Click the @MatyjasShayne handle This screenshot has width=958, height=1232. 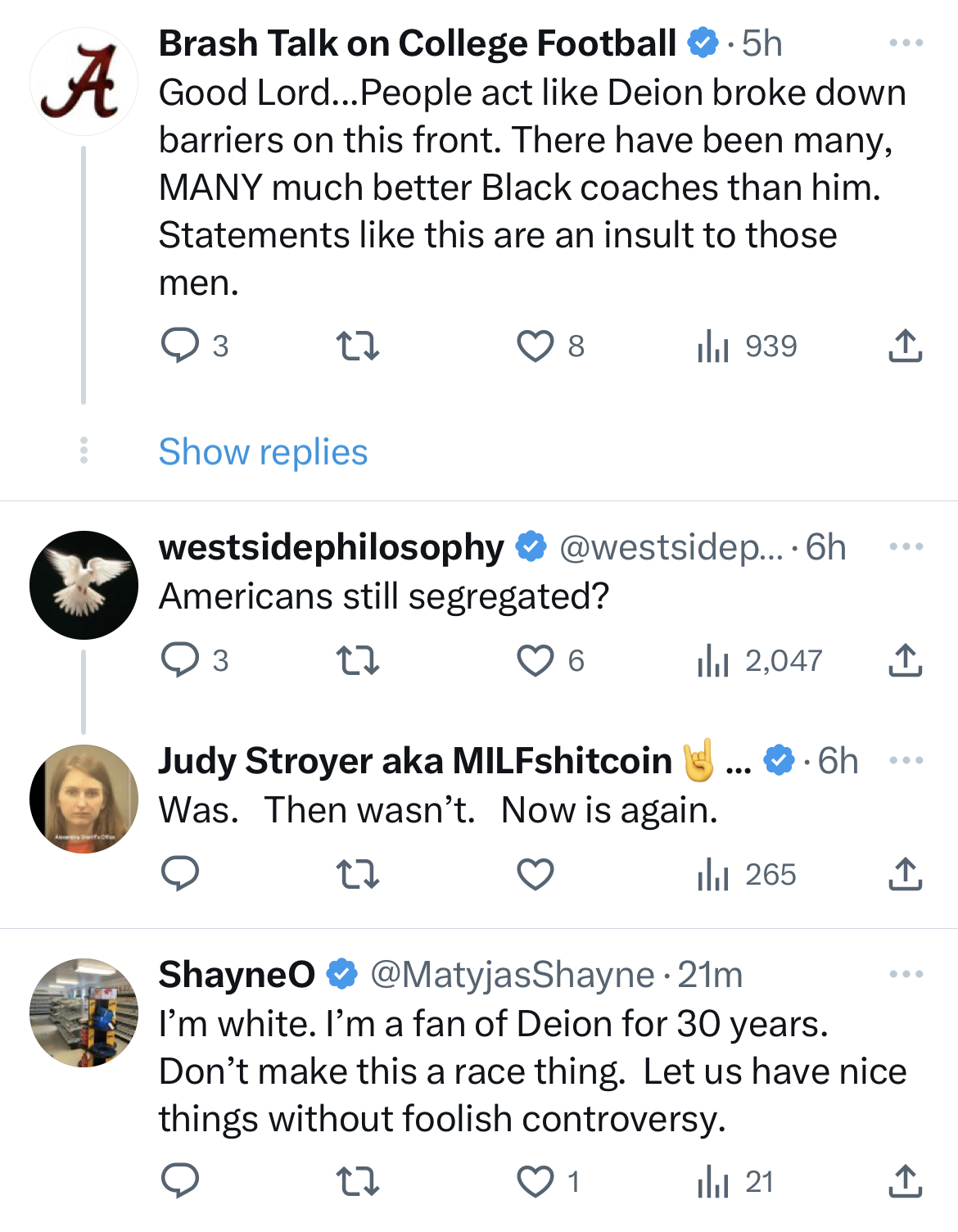point(508,975)
